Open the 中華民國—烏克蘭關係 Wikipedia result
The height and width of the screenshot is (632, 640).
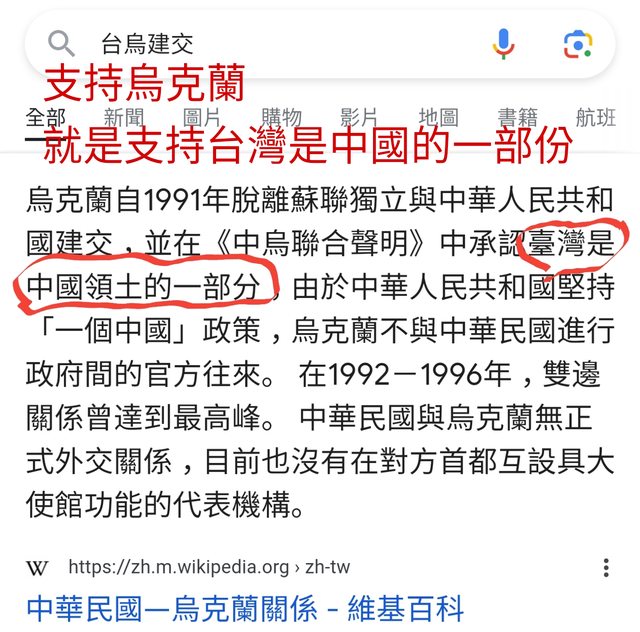point(245,607)
